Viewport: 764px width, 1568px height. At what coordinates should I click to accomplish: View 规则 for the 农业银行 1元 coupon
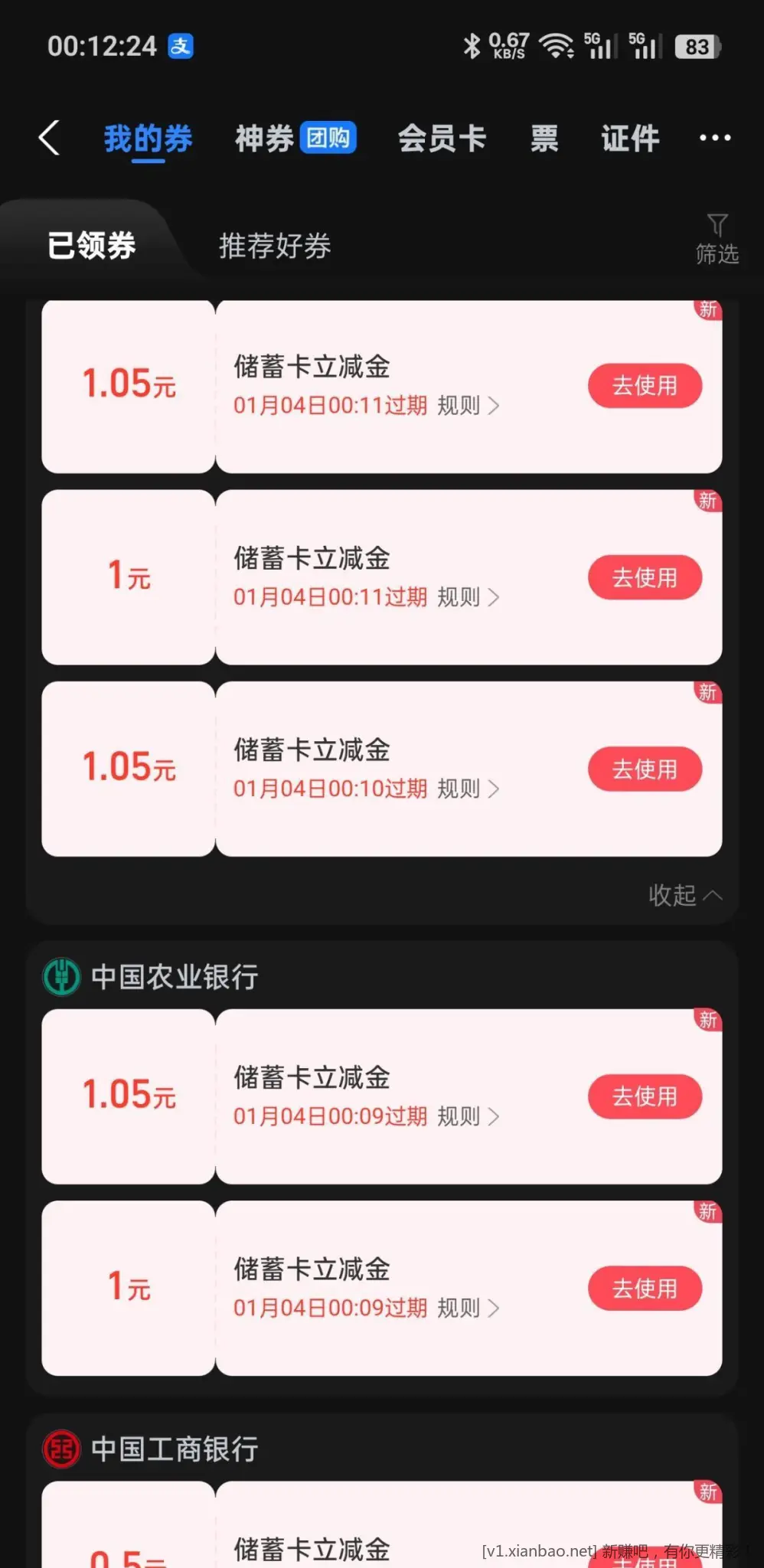click(x=467, y=1308)
